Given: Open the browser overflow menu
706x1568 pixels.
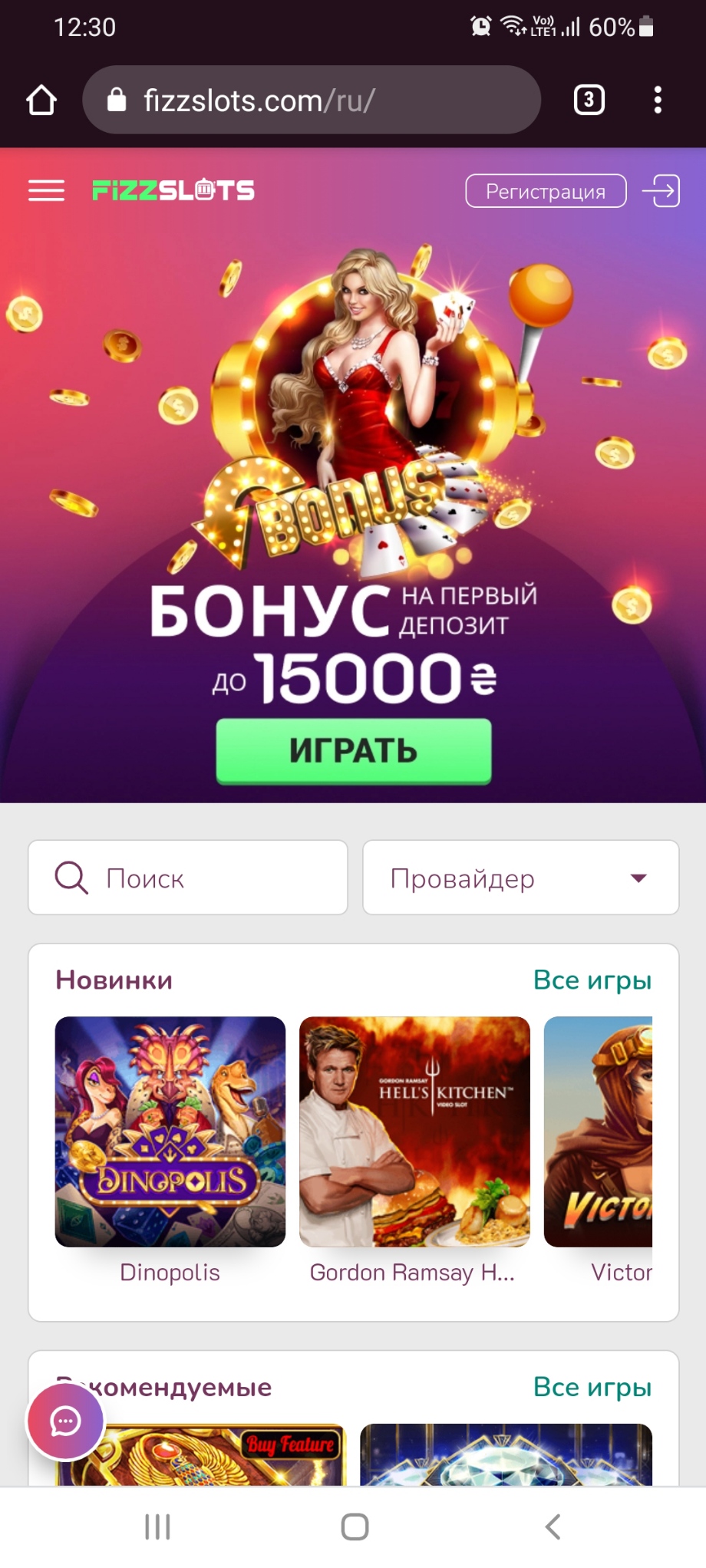Looking at the screenshot, I should coord(658,100).
